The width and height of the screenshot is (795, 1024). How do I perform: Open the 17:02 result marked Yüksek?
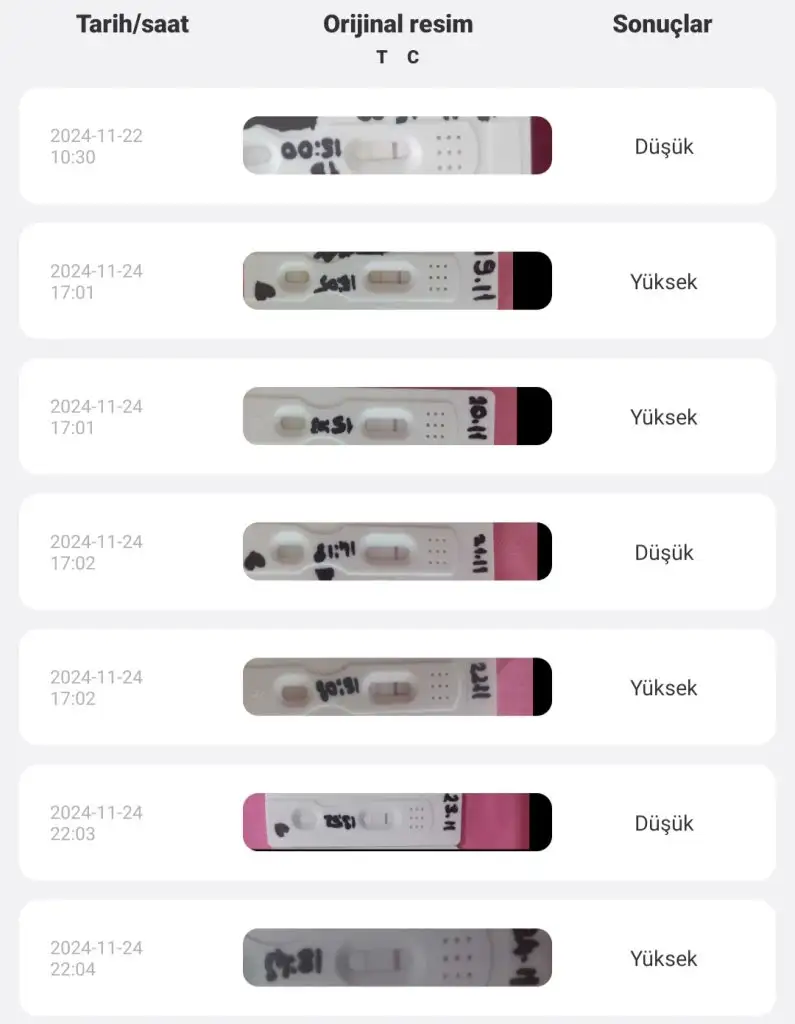point(397,687)
